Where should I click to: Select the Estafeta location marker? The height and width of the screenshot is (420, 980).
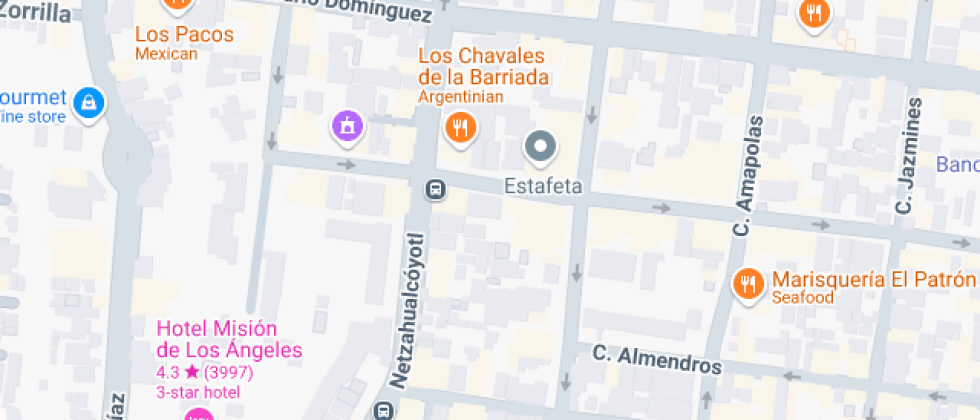tap(541, 148)
